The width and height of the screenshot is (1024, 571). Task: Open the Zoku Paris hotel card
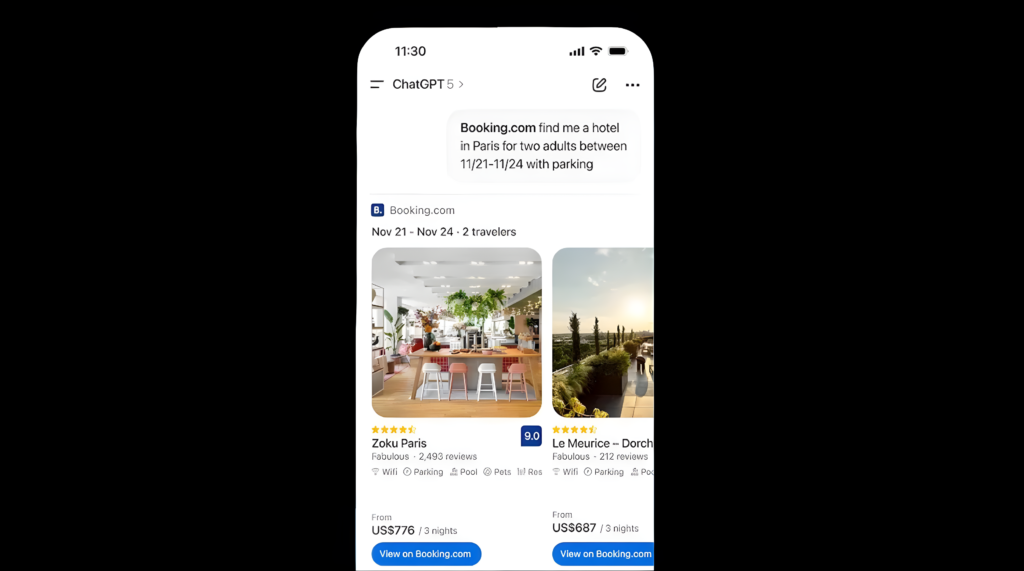coord(456,333)
